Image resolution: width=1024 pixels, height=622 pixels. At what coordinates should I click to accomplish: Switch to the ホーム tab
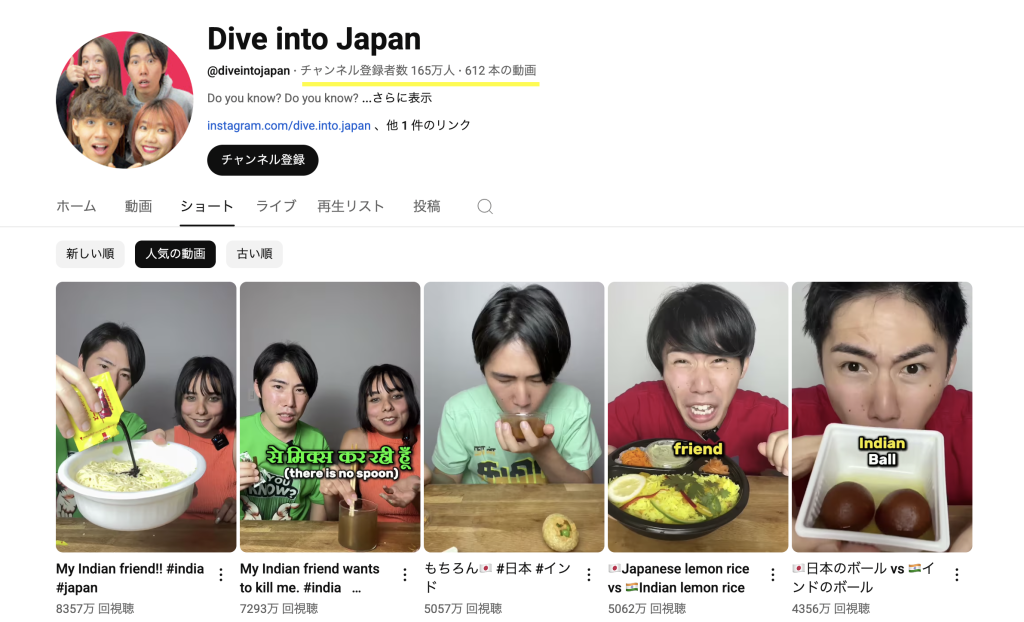pos(76,206)
